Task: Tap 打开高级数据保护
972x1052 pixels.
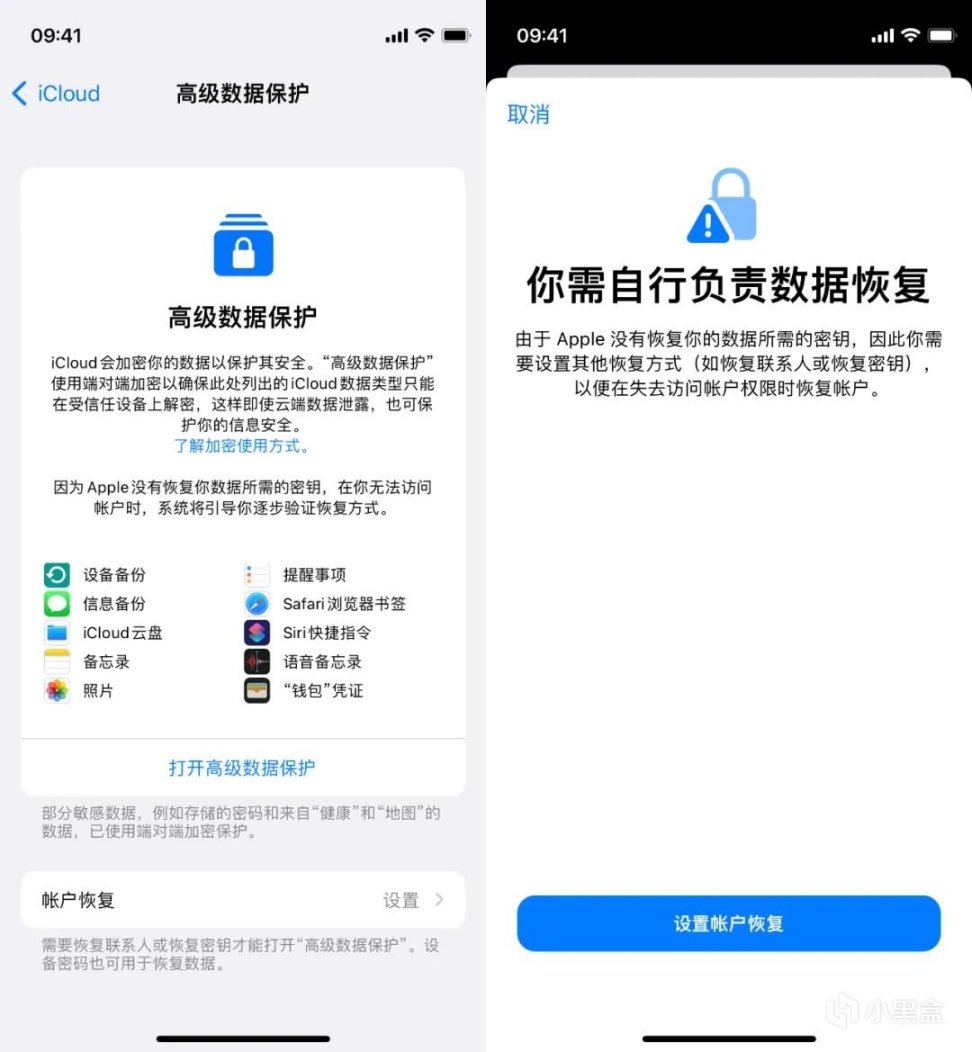Action: click(x=242, y=768)
